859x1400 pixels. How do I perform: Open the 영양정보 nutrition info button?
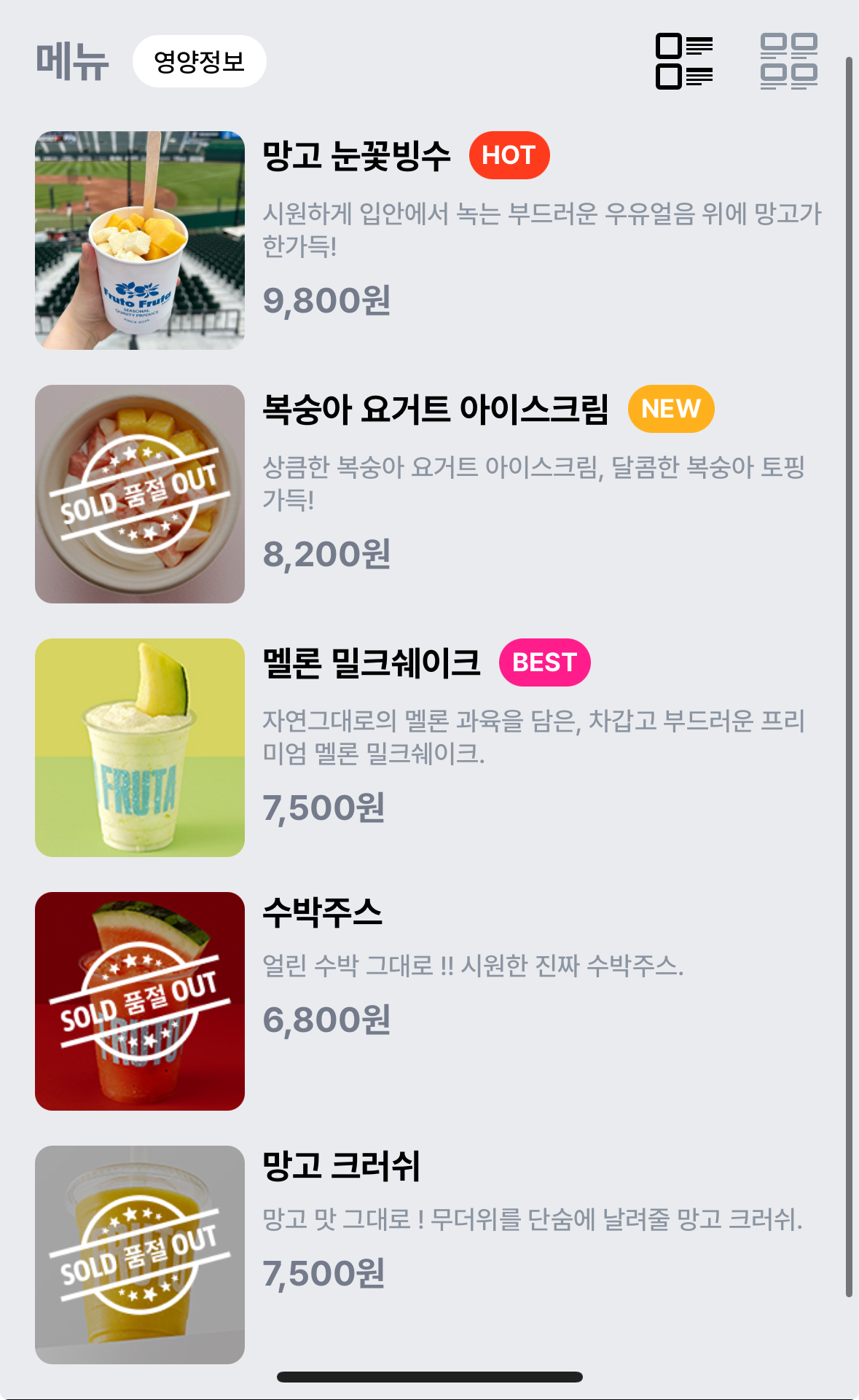click(199, 61)
